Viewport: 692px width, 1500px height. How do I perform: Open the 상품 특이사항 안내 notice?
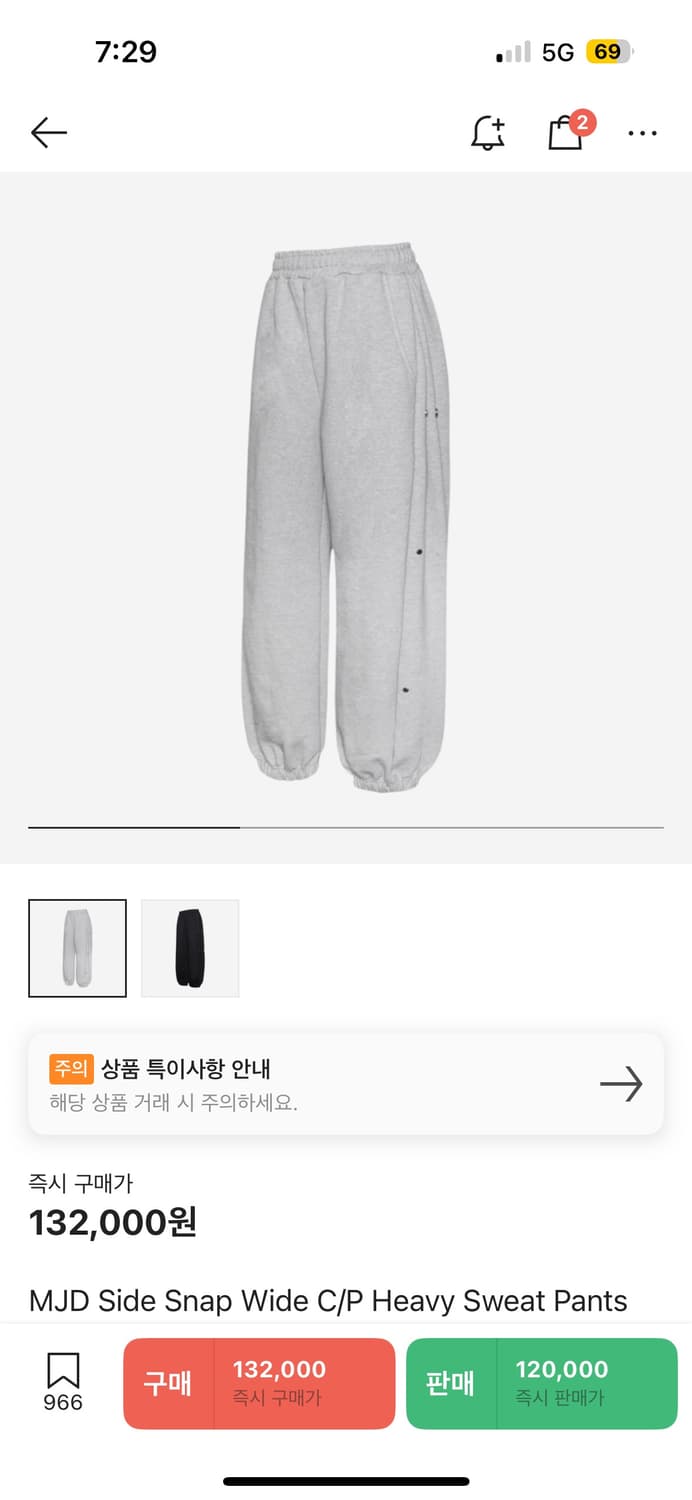(x=346, y=1084)
